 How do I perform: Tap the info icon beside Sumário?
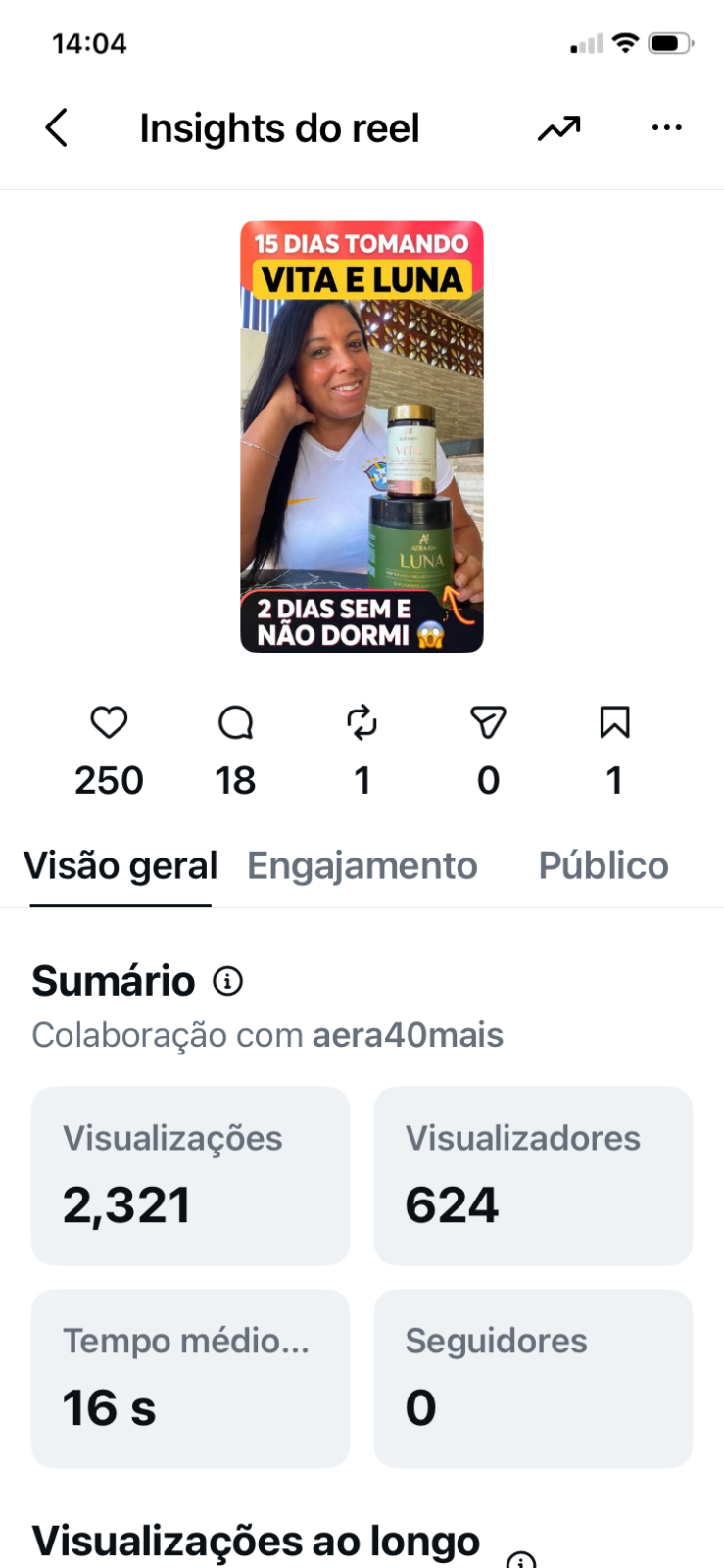(227, 980)
